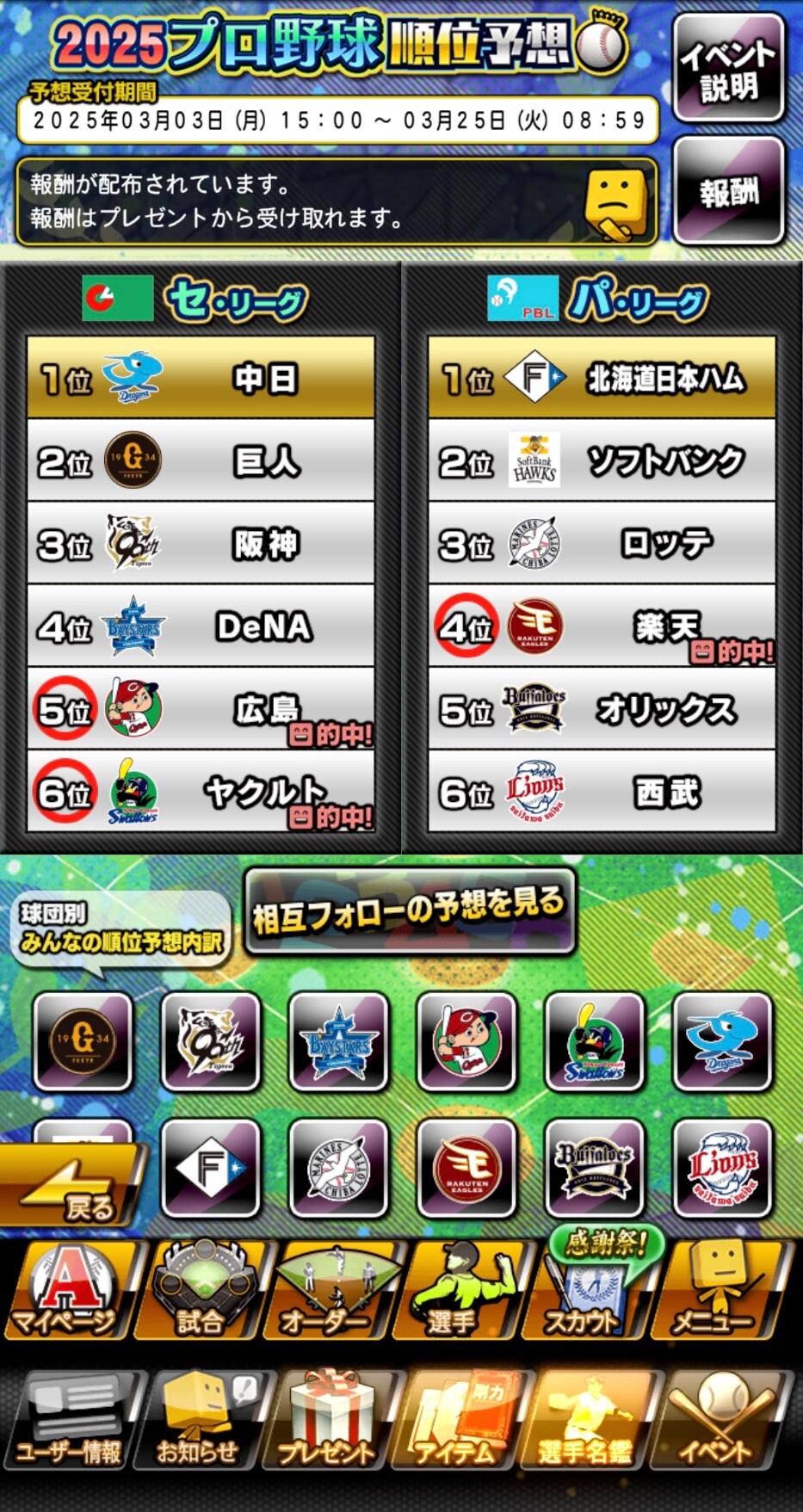Tap 相互フォローの予想を見る button

tap(410, 912)
